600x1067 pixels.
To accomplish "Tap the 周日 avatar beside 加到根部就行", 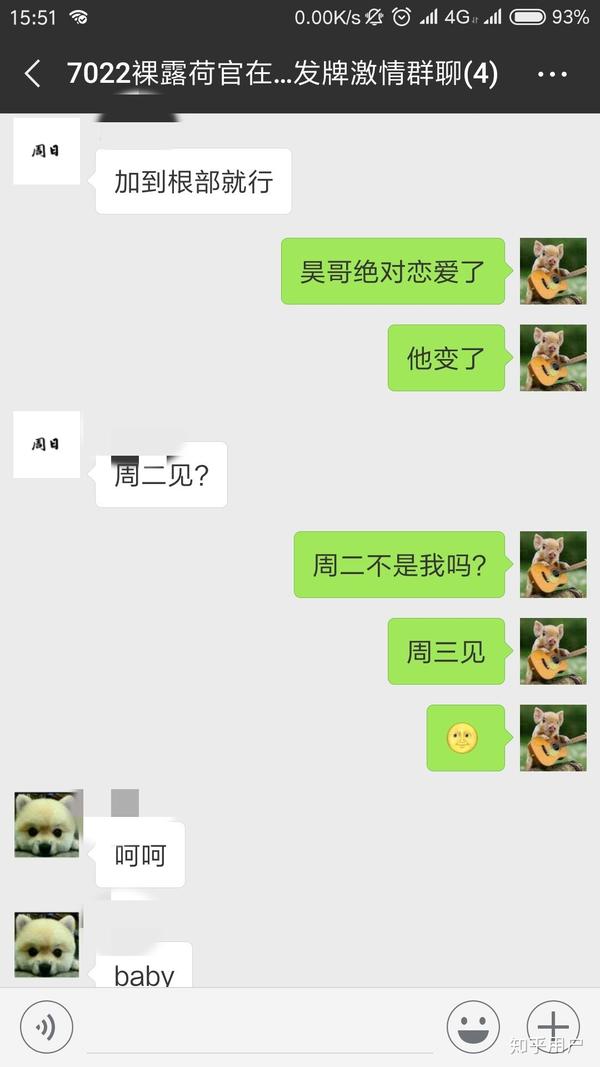I will 46,151.
